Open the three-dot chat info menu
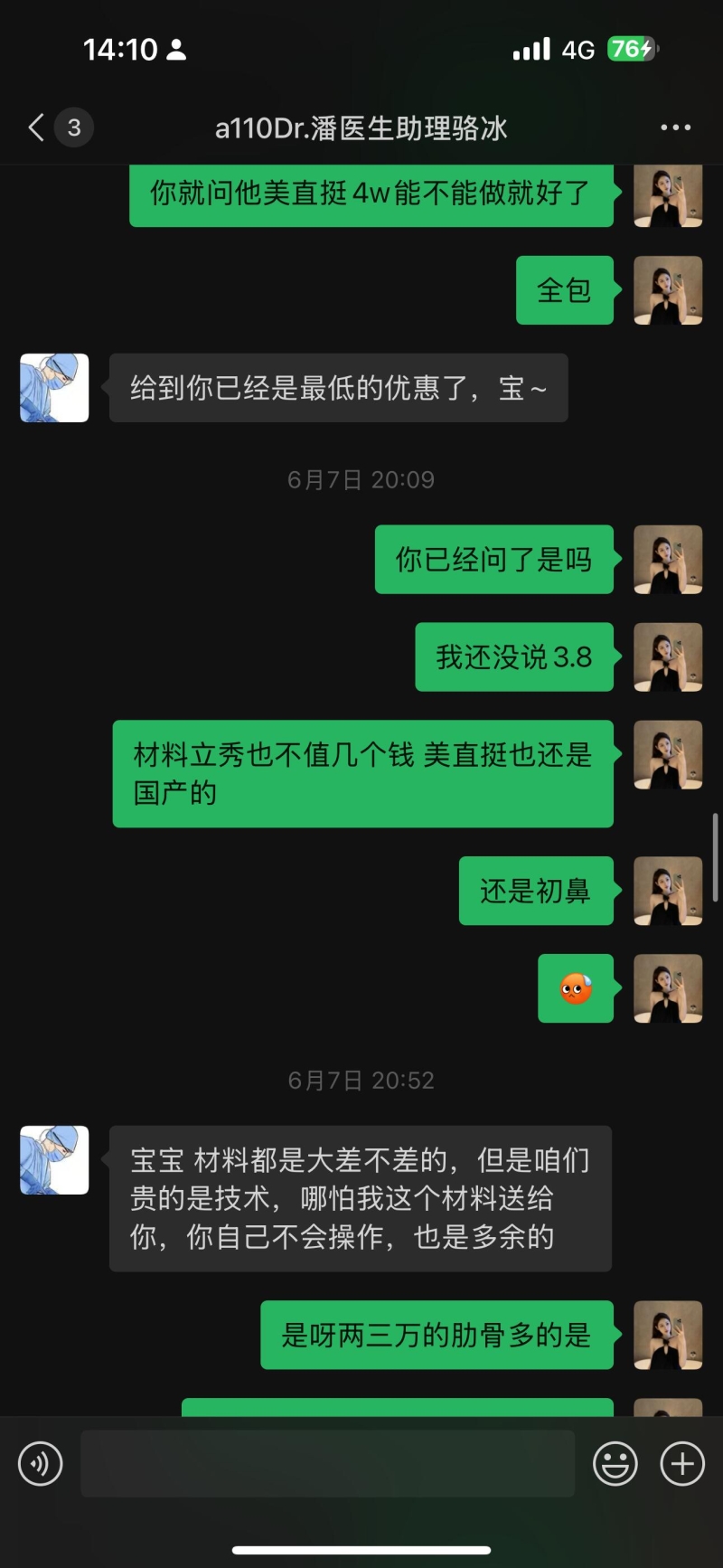This screenshot has height=1568, width=723. [x=675, y=128]
